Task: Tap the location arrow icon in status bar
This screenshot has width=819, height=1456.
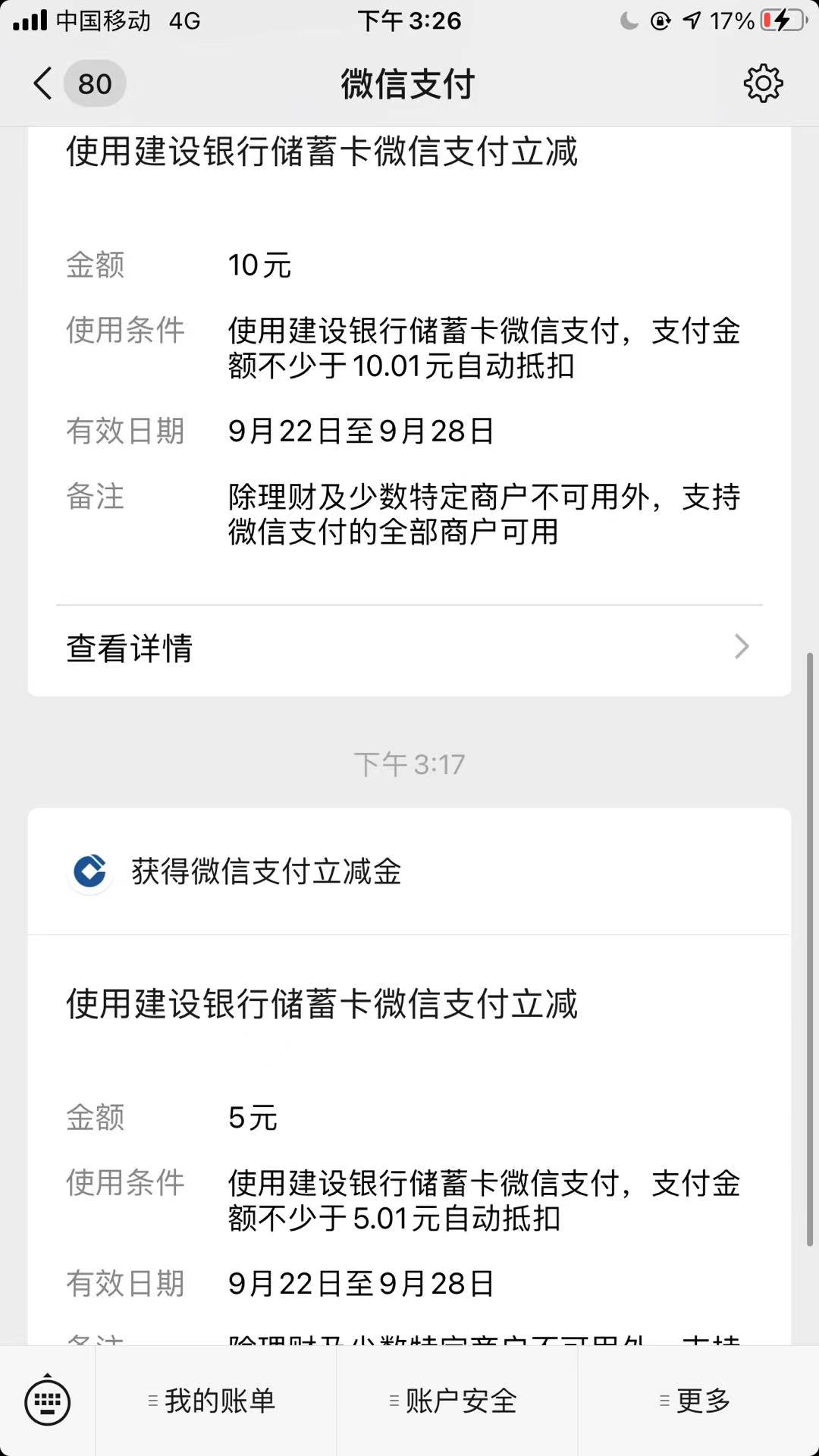Action: coord(691,21)
